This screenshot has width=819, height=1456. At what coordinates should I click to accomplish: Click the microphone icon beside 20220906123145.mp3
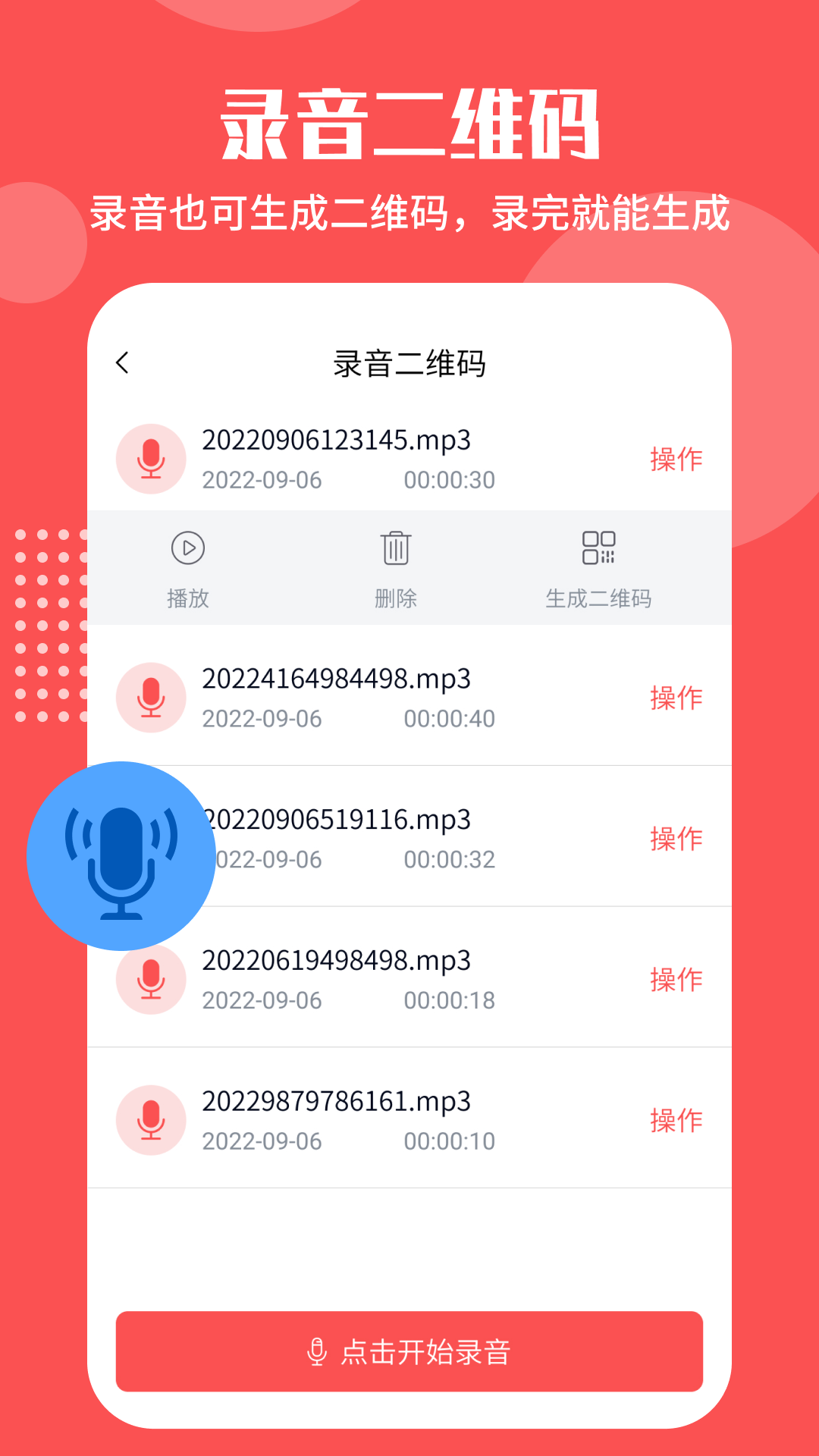pyautogui.click(x=151, y=458)
